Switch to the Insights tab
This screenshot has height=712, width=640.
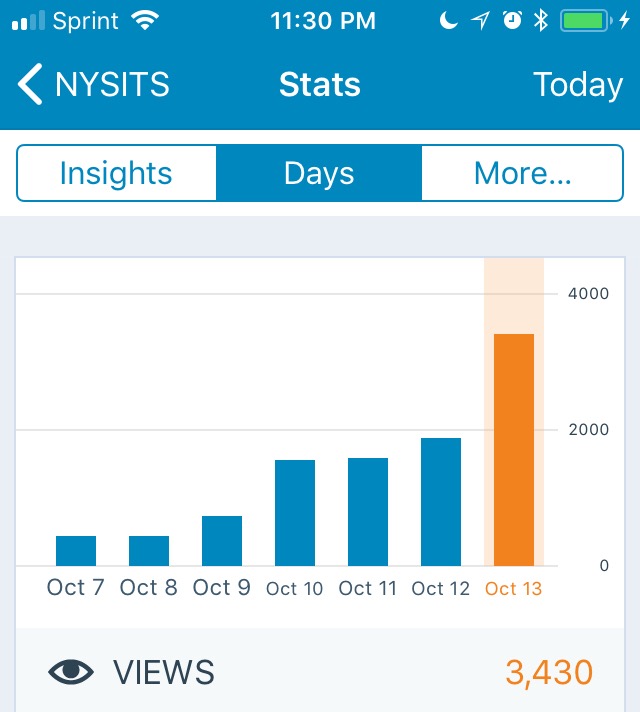116,173
